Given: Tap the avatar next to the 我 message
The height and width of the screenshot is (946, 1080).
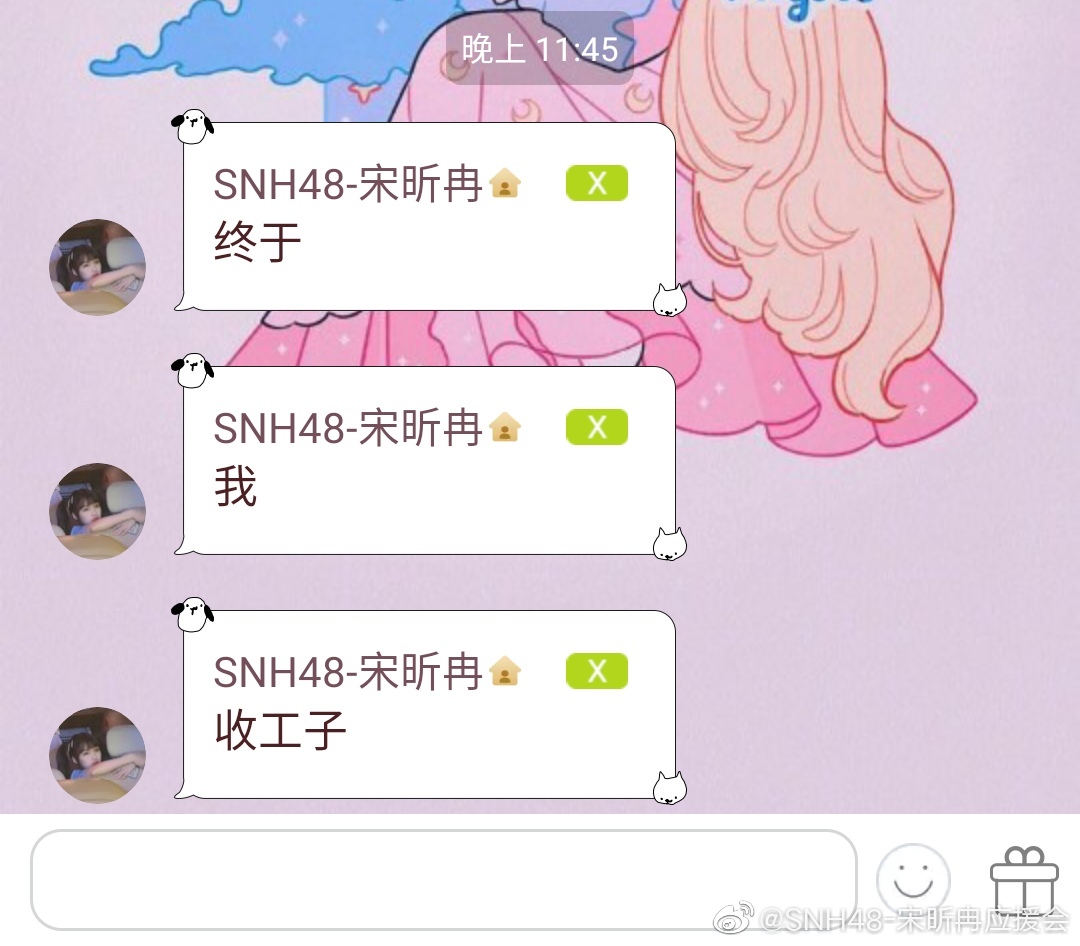Looking at the screenshot, I should pyautogui.click(x=97, y=511).
